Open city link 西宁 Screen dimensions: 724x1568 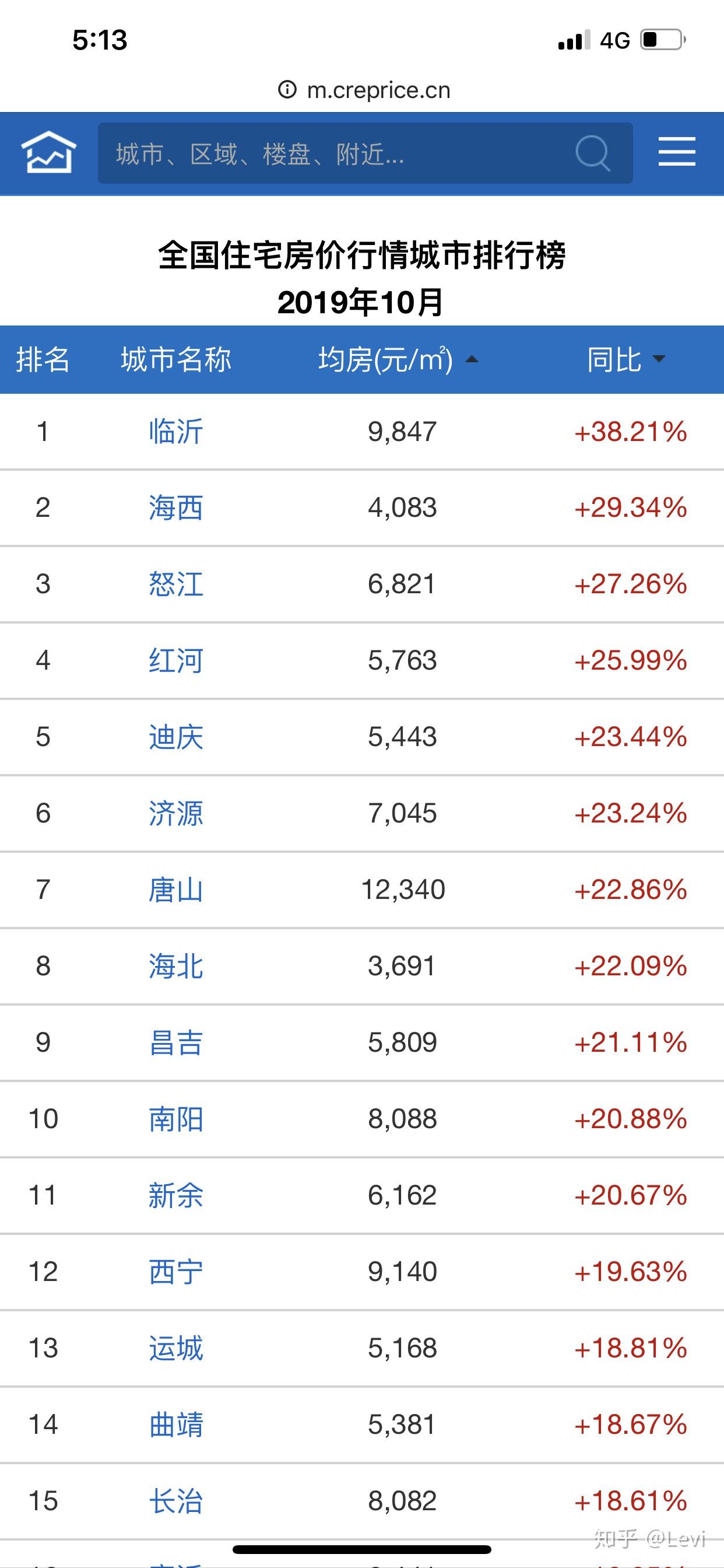[176, 1272]
